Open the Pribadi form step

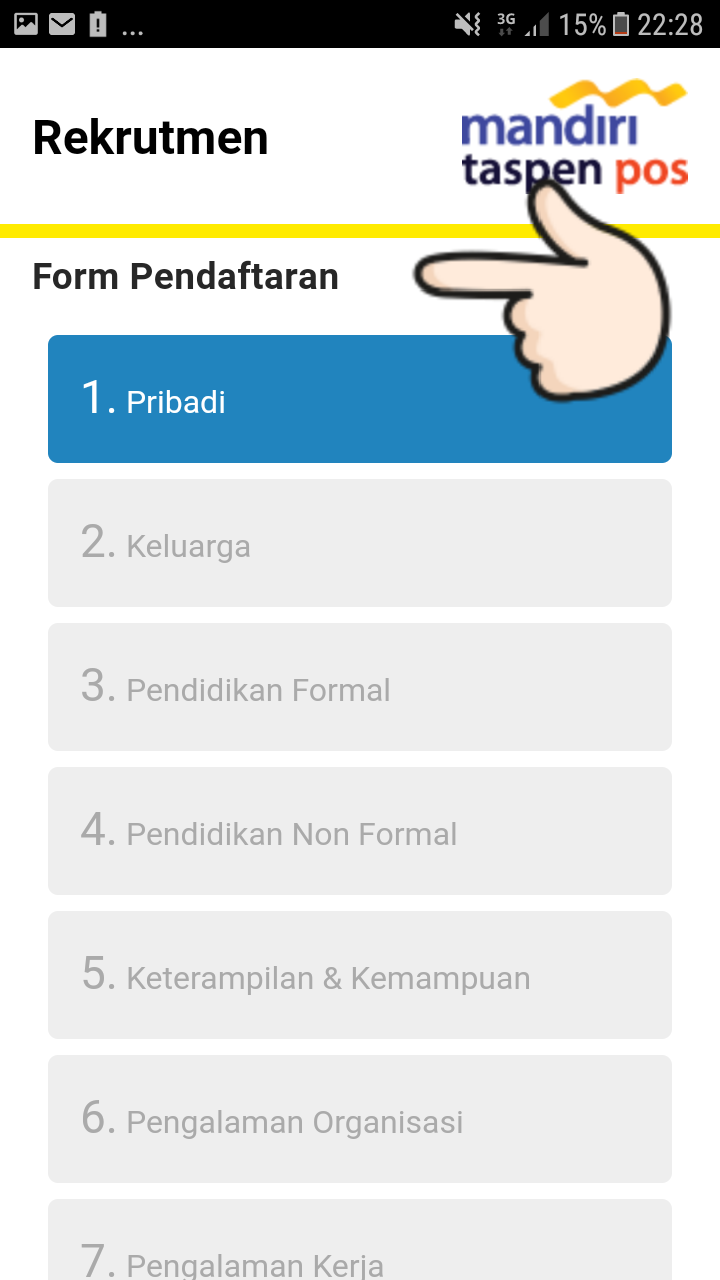300,400
